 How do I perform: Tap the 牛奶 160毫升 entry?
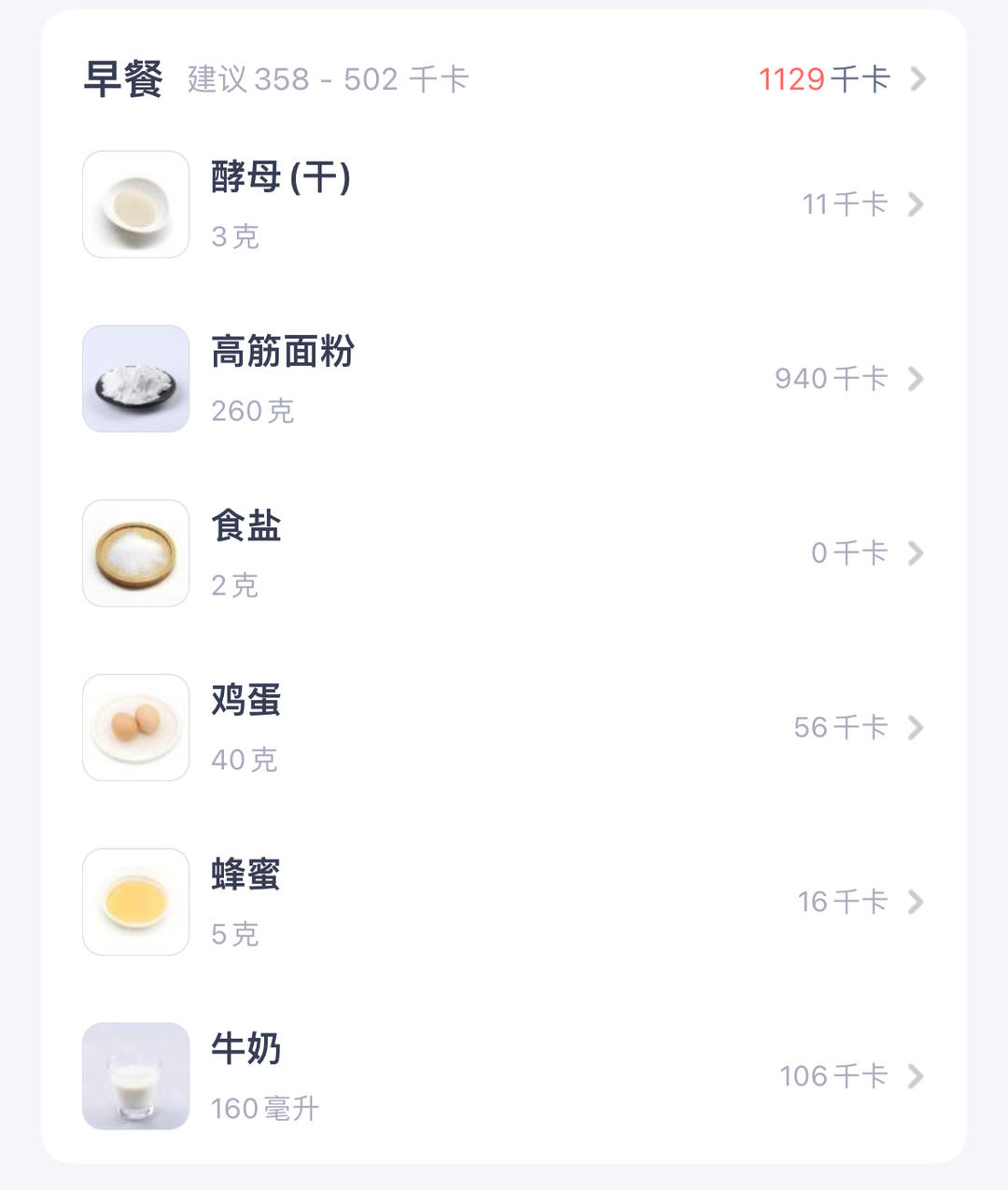[x=504, y=1076]
